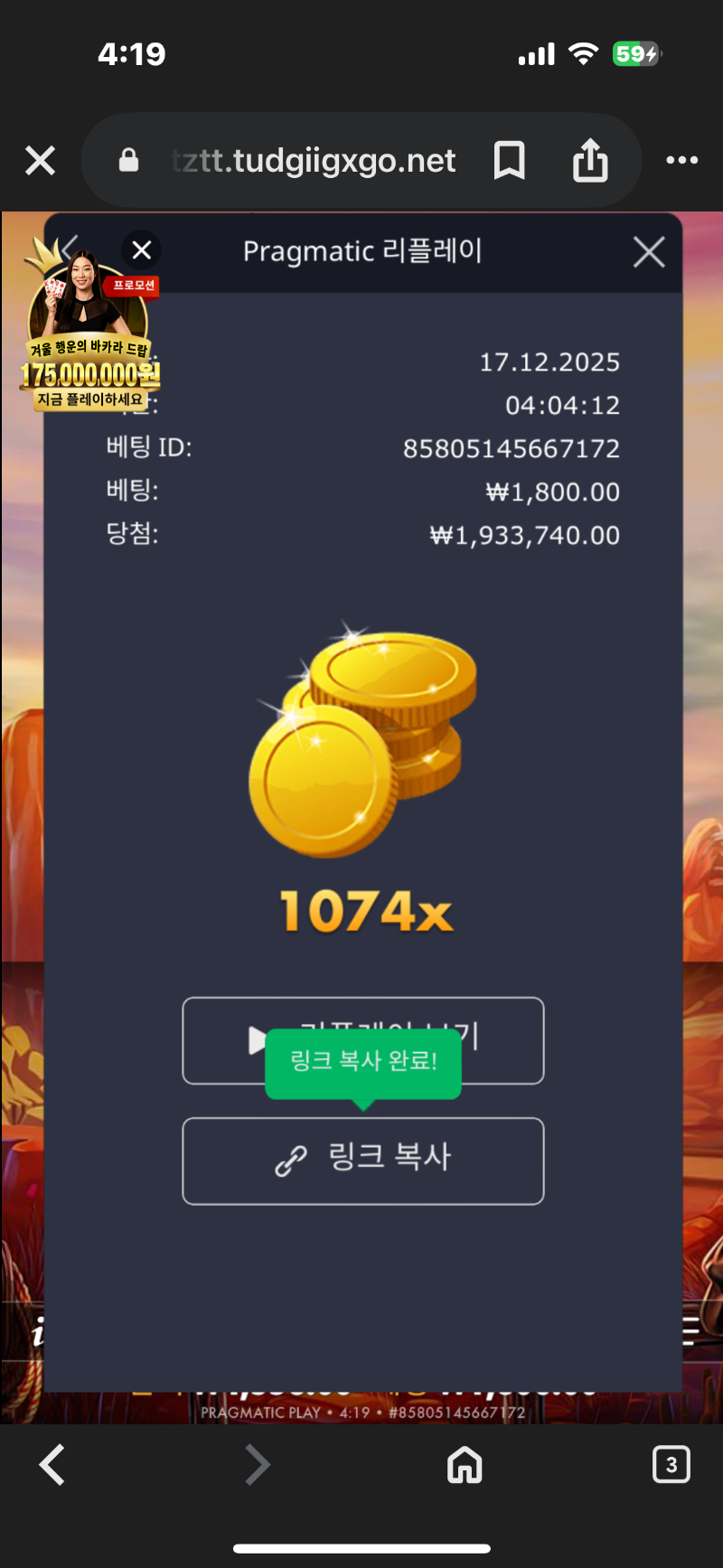The height and width of the screenshot is (1568, 723).
Task: Close the browser tab with the X
Action: (41, 161)
